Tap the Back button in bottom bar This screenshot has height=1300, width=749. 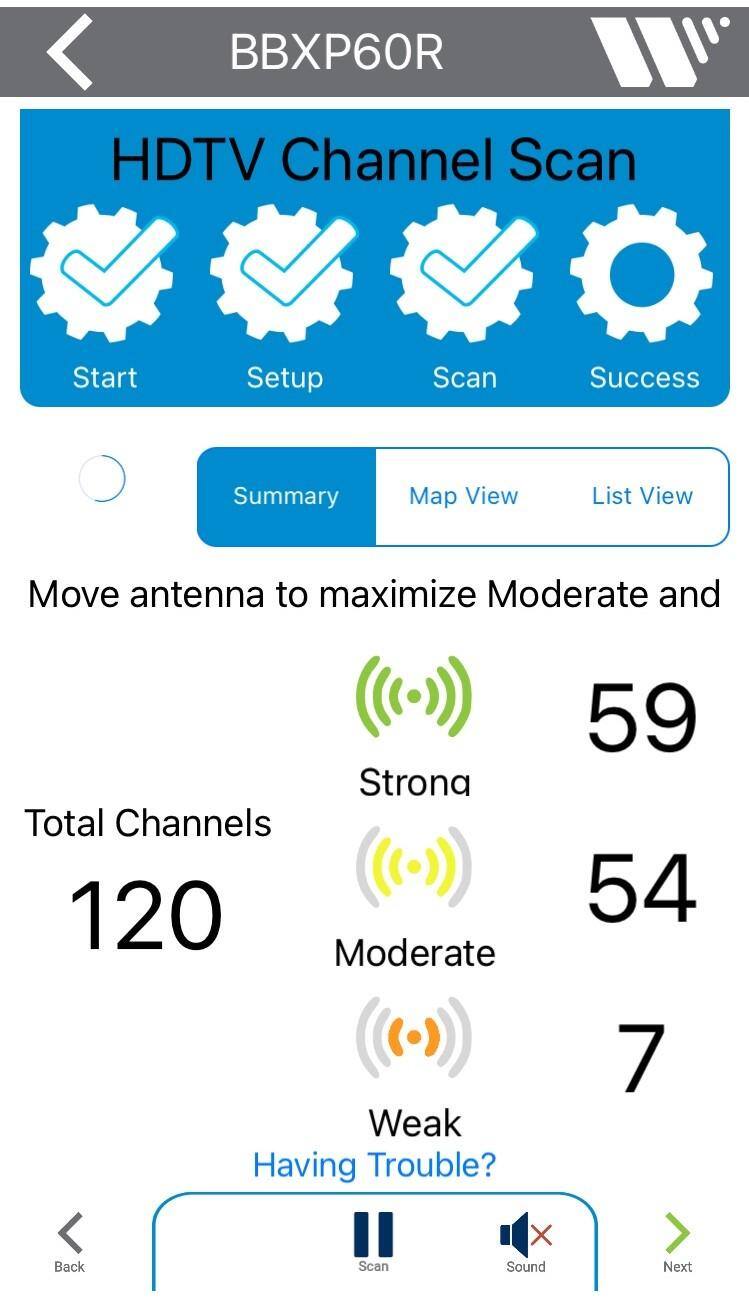69,1242
